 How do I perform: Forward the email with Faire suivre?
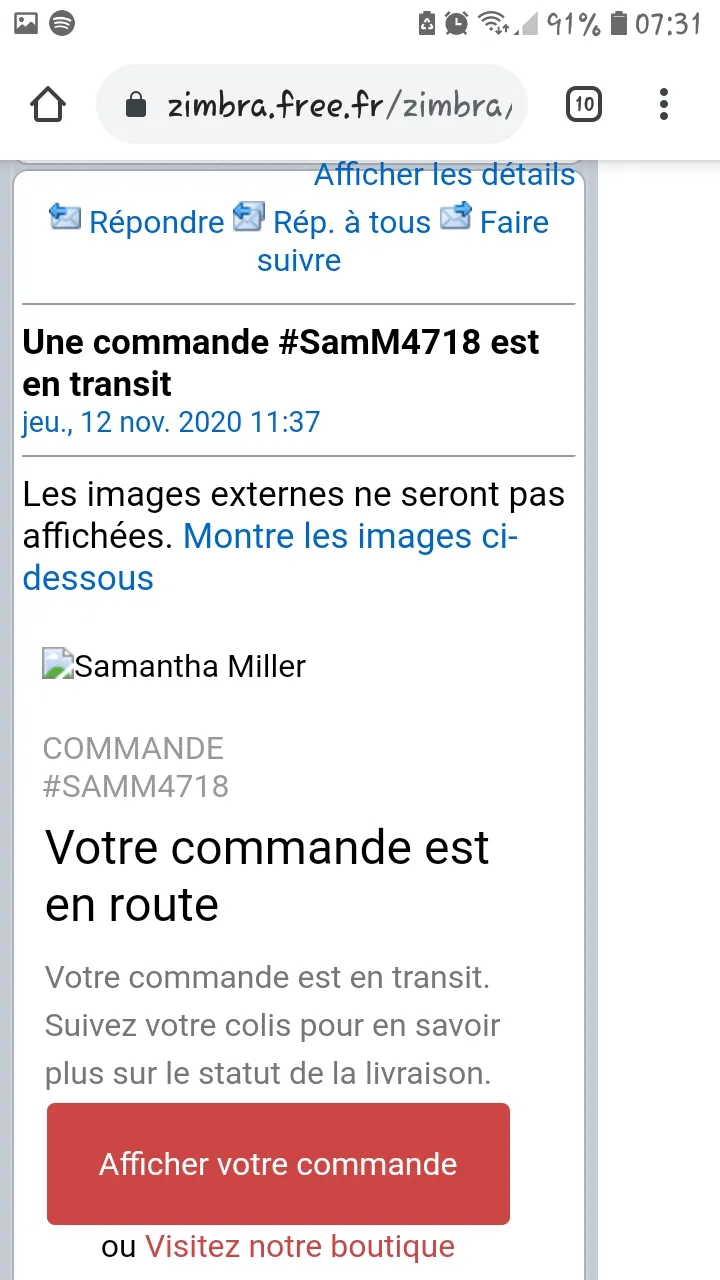click(403, 240)
